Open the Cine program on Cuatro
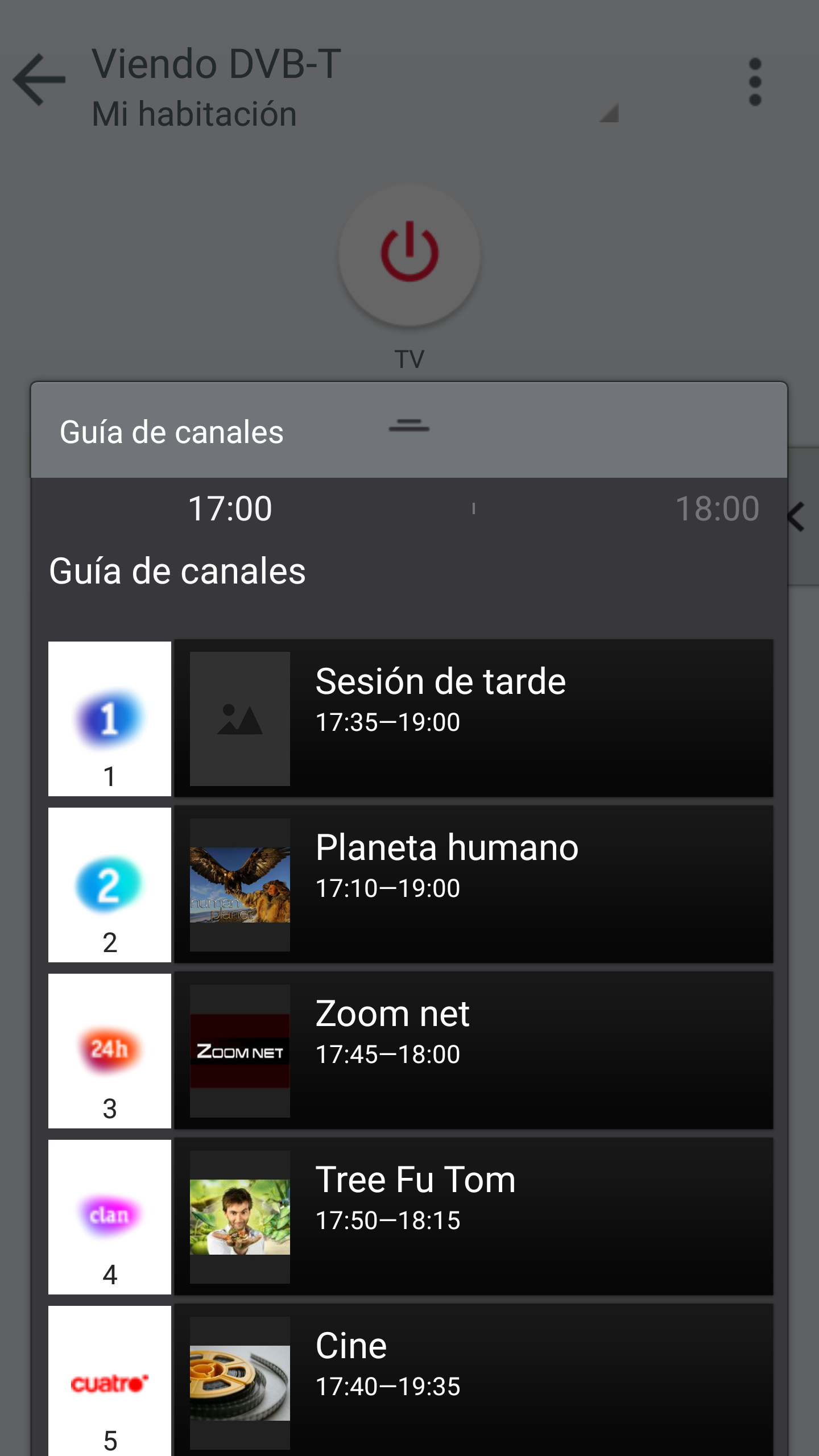Image resolution: width=819 pixels, height=1456 pixels. pos(473,1382)
